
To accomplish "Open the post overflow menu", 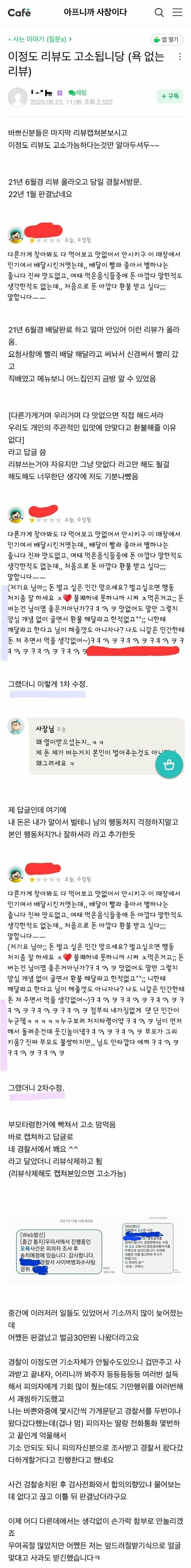I will pyautogui.click(x=179, y=57).
